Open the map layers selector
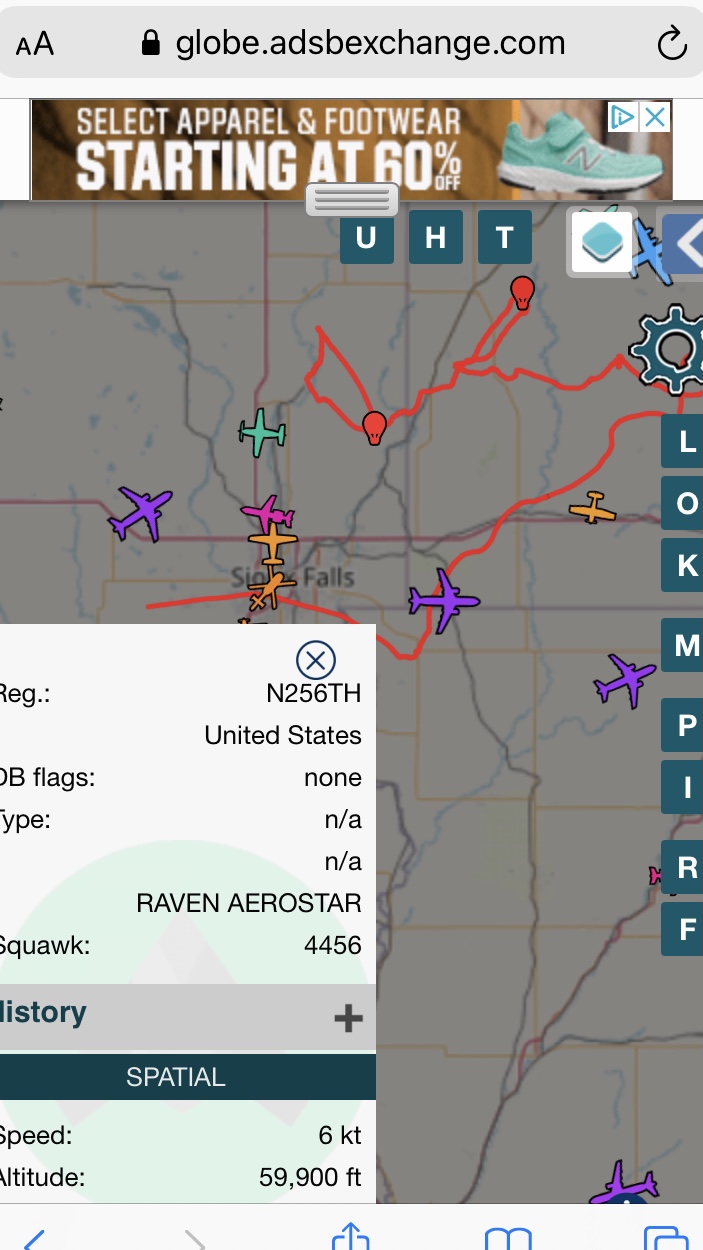 click(x=601, y=241)
